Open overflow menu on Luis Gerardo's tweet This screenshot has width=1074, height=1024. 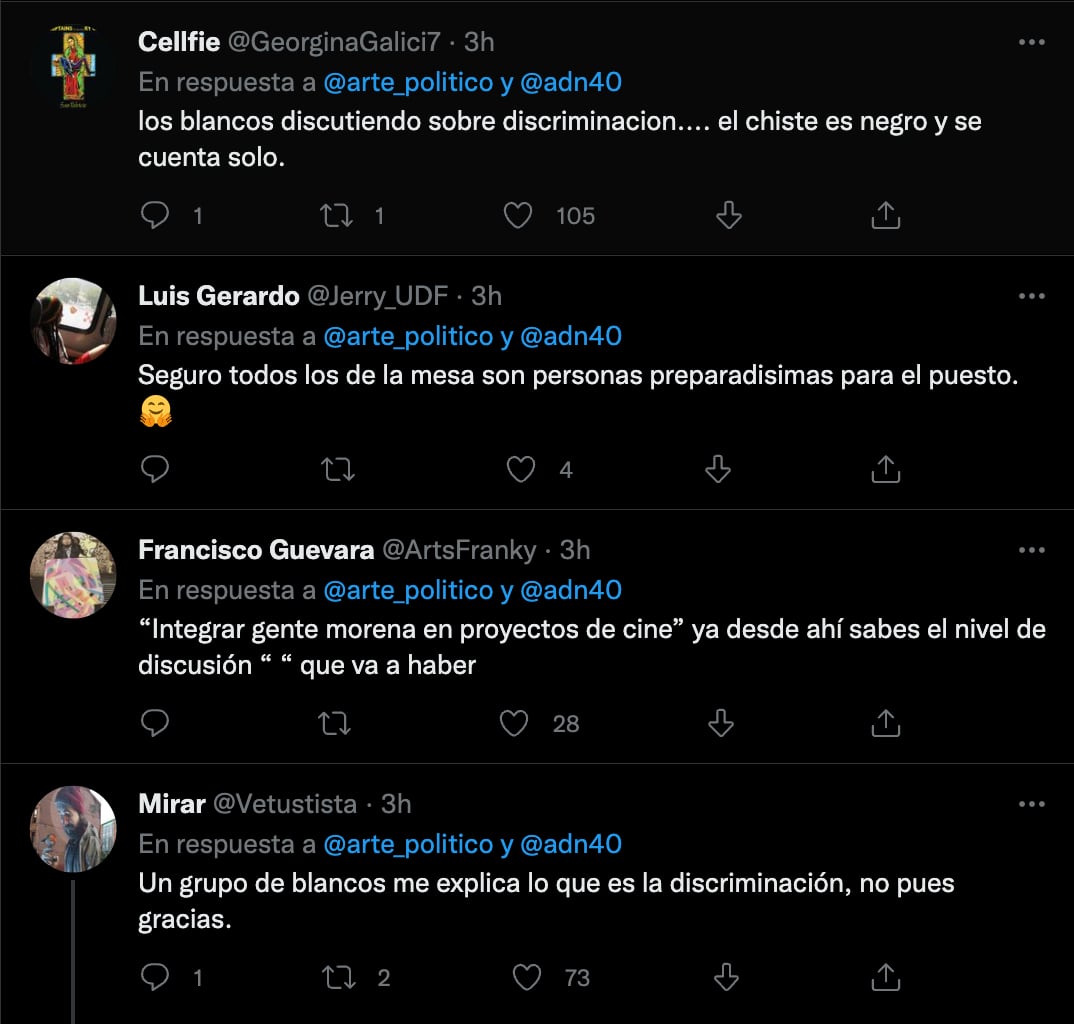(x=1031, y=296)
